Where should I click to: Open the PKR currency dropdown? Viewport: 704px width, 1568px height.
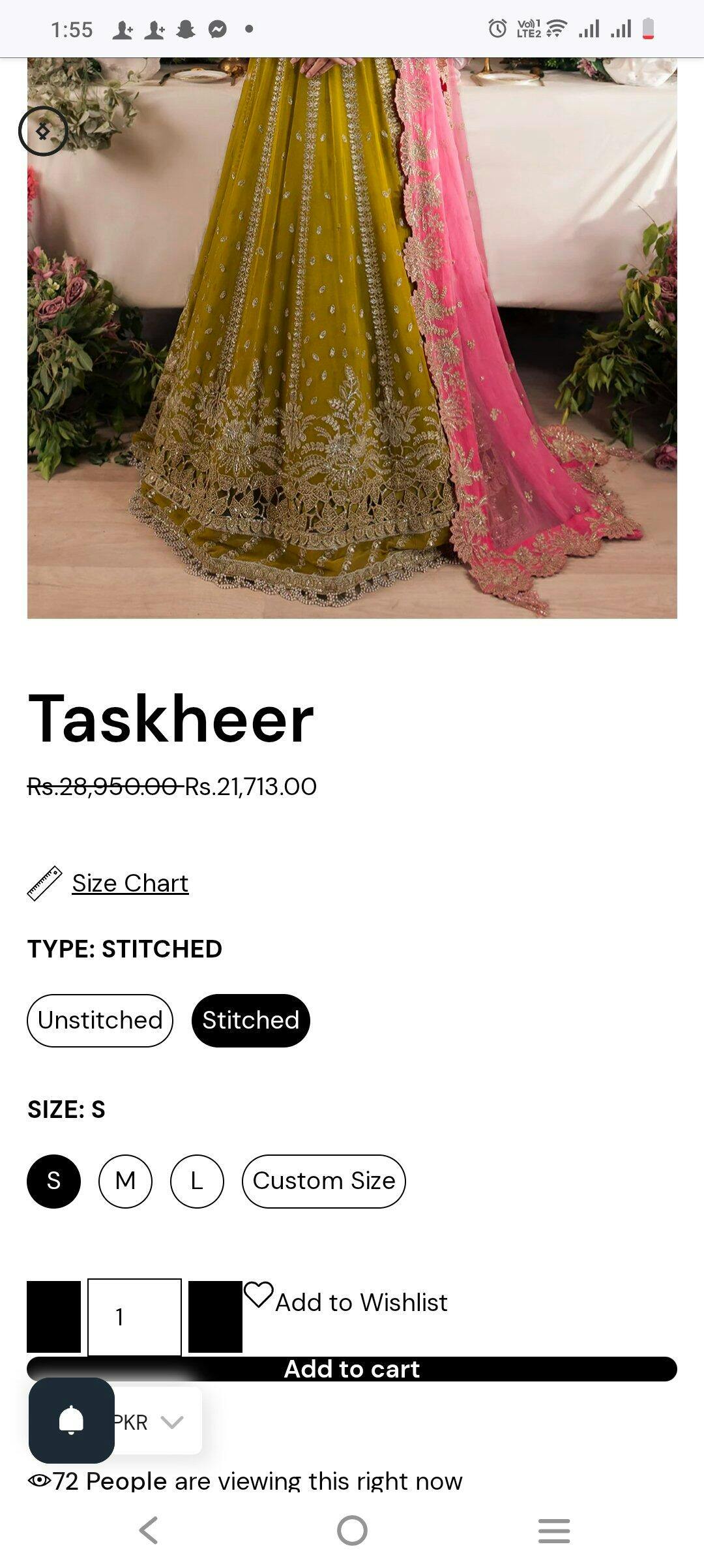tap(156, 1422)
